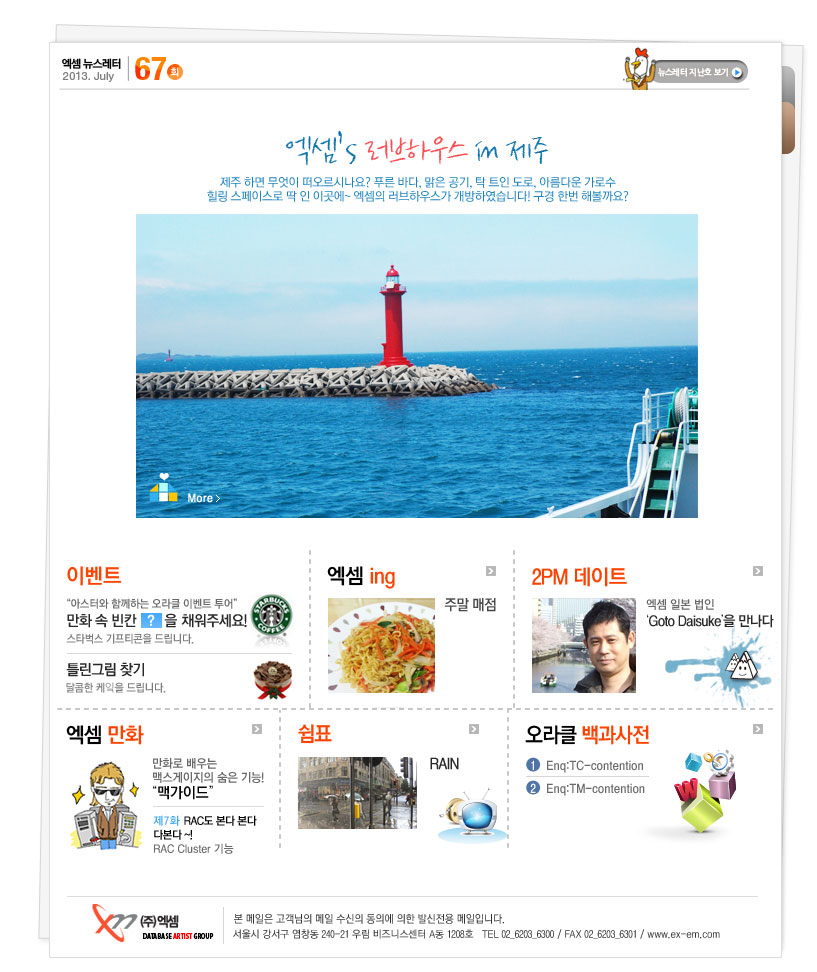
Task: Open 뉴스레터 지난호 보기 past issues button
Action: [x=699, y=72]
